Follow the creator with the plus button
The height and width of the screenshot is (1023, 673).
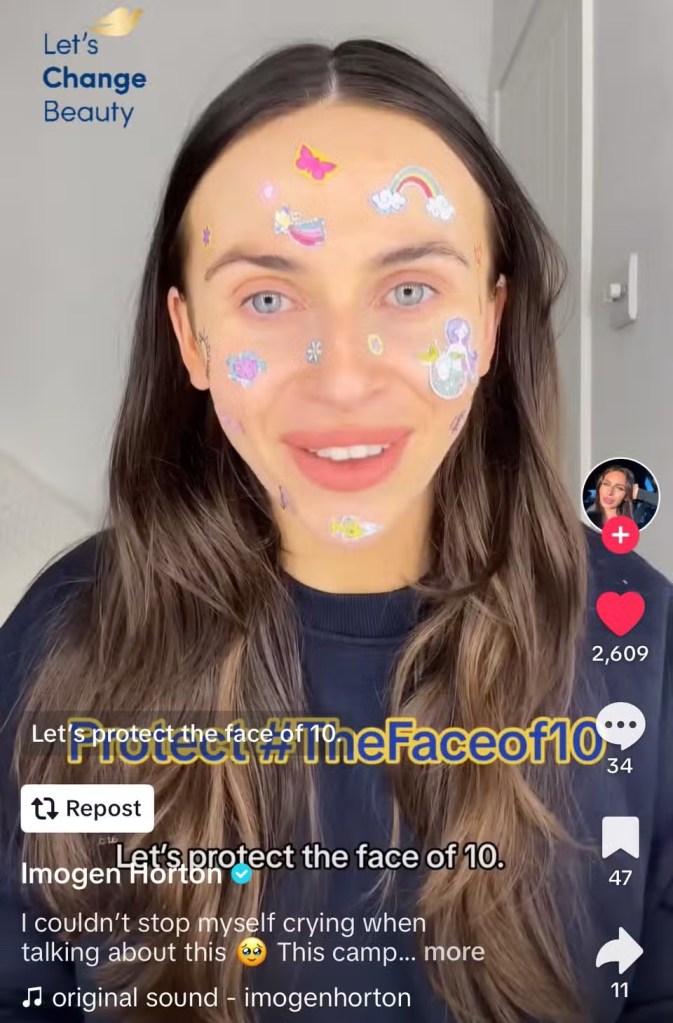620,536
